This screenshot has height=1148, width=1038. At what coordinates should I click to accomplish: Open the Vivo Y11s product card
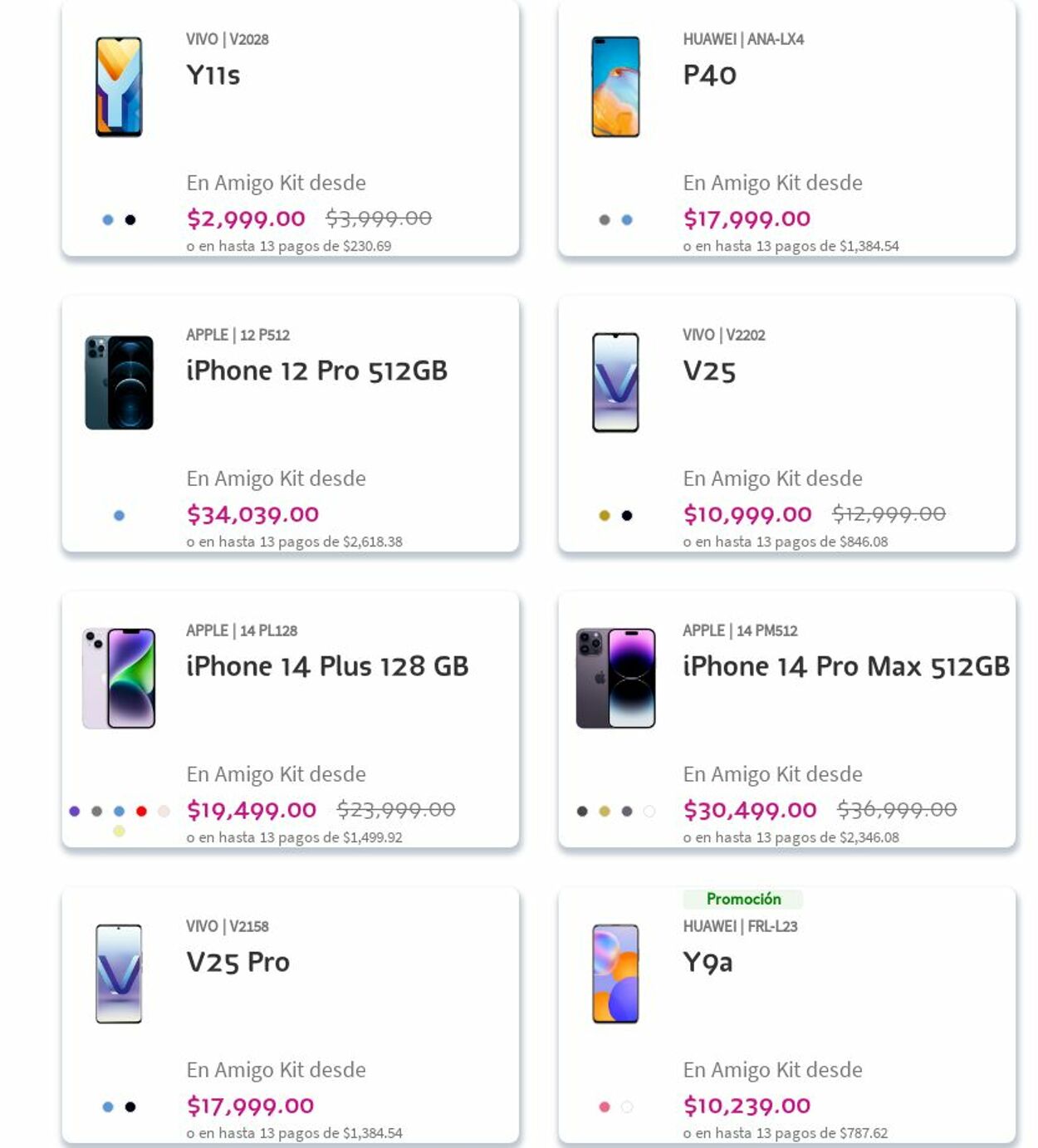tap(213, 75)
